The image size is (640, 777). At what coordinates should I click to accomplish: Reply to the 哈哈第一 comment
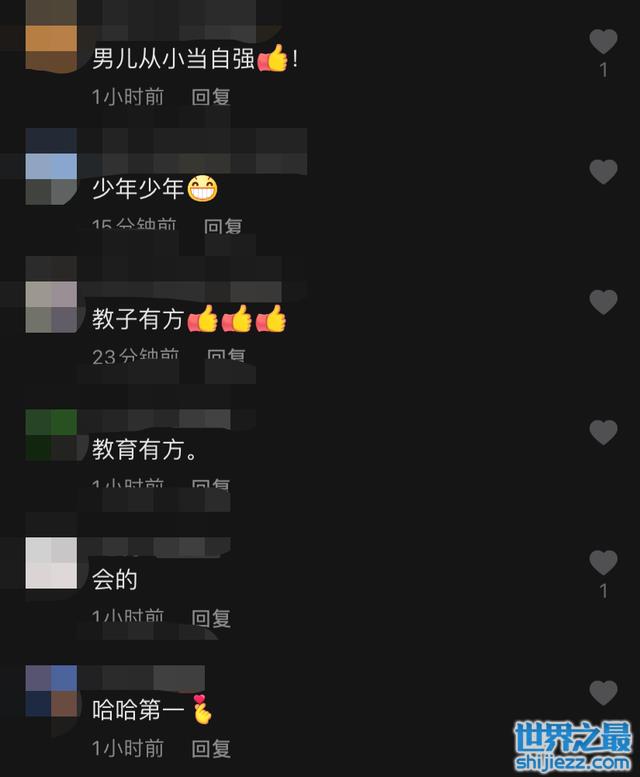[x=211, y=748]
